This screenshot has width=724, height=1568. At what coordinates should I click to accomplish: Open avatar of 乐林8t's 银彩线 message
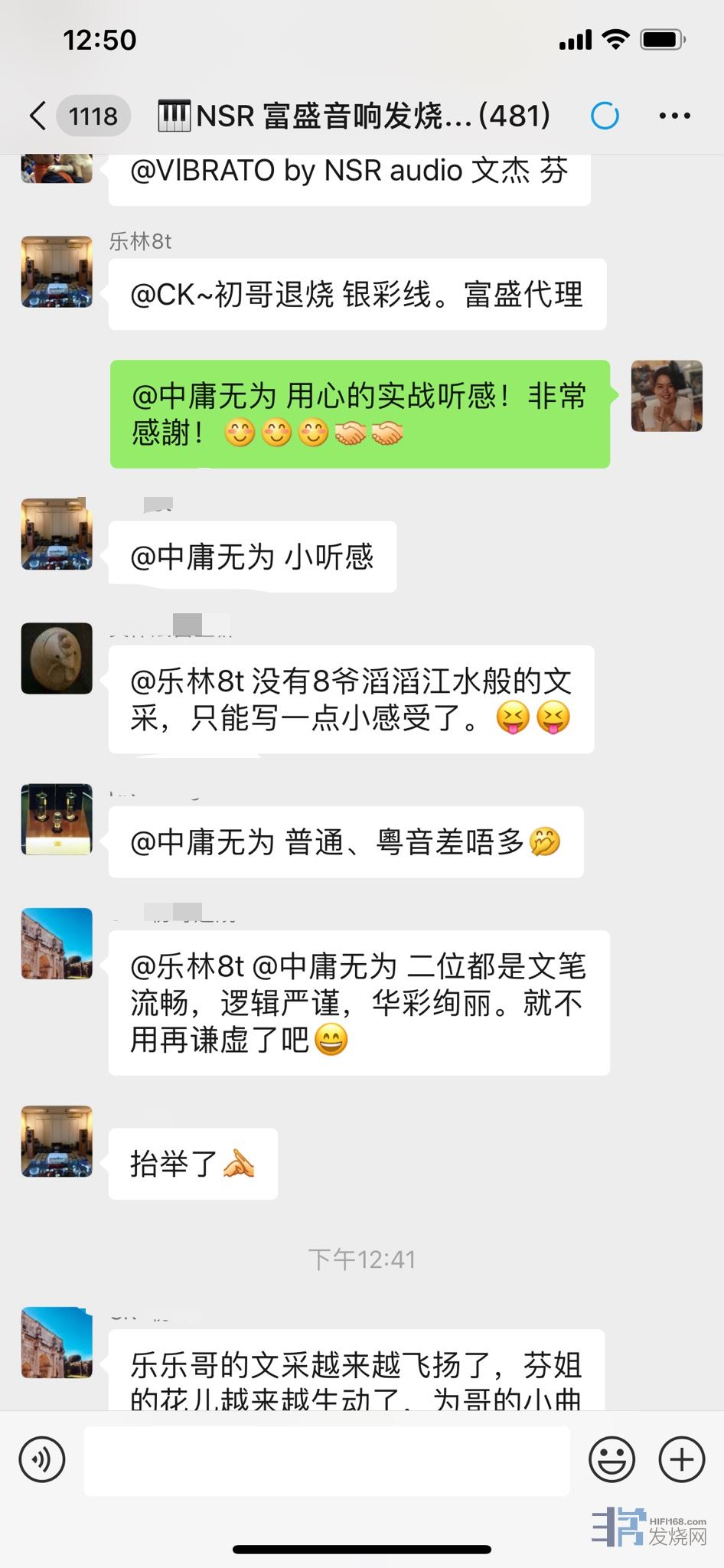point(57,272)
